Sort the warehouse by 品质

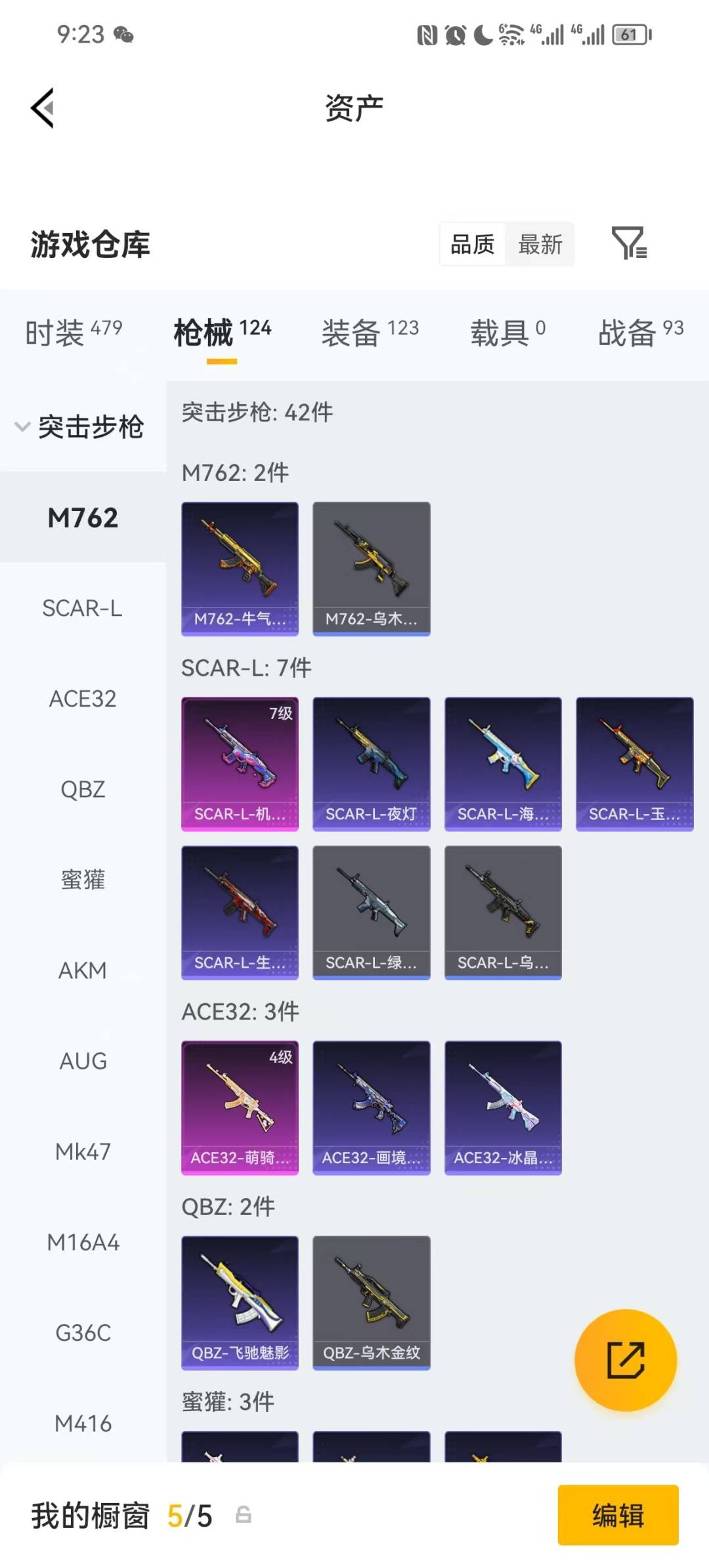coord(472,244)
